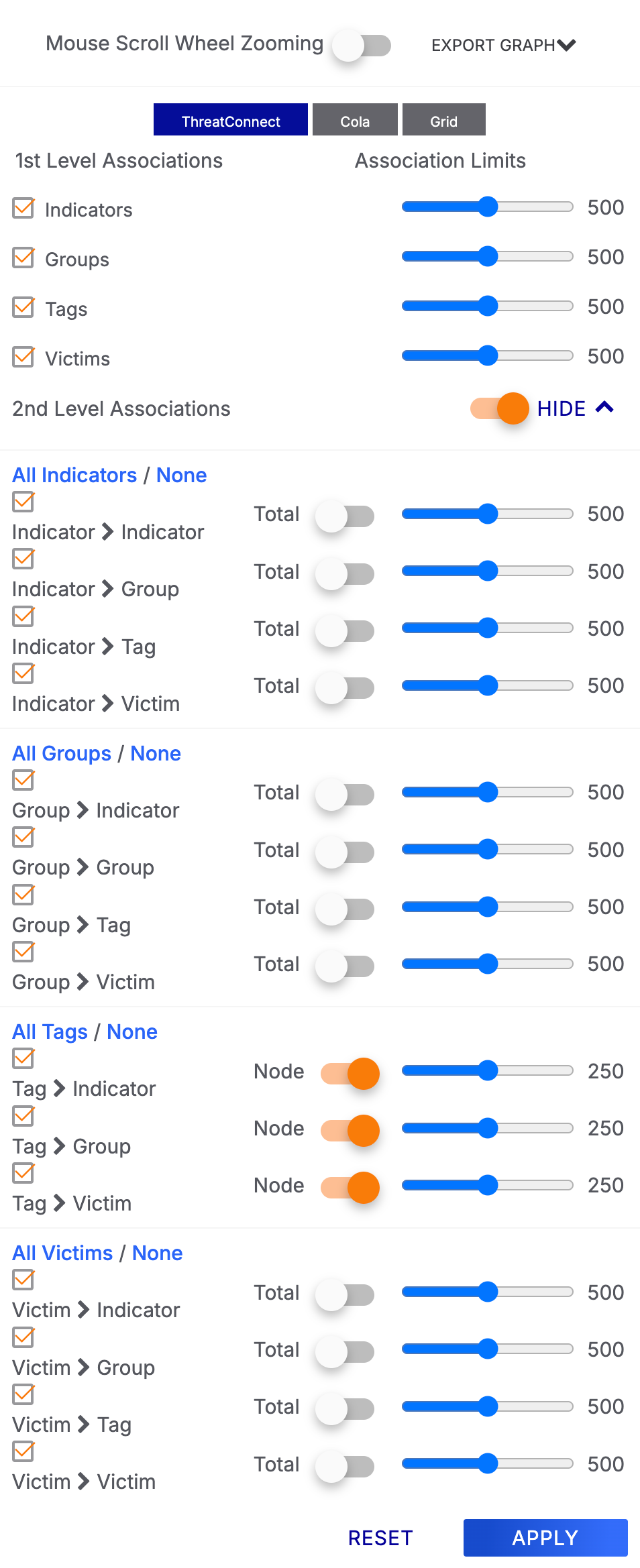Uncheck the Indicators first level association

coord(22,209)
